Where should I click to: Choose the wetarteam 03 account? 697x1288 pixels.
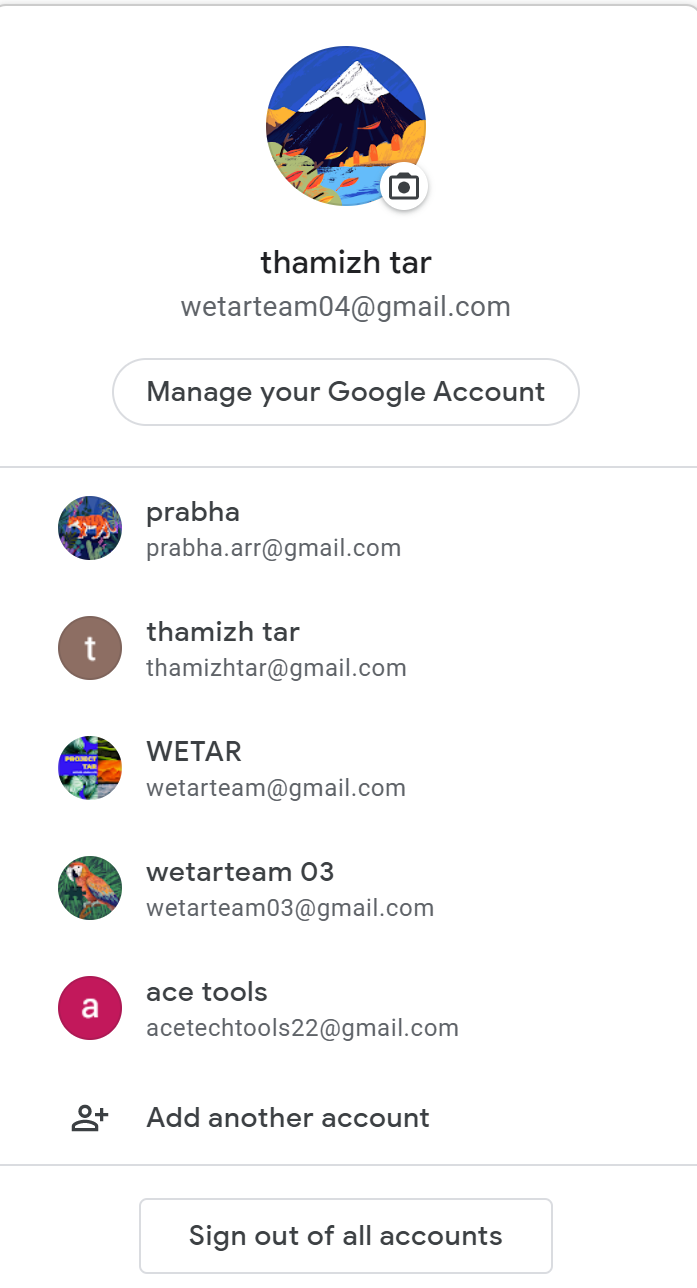click(x=289, y=889)
